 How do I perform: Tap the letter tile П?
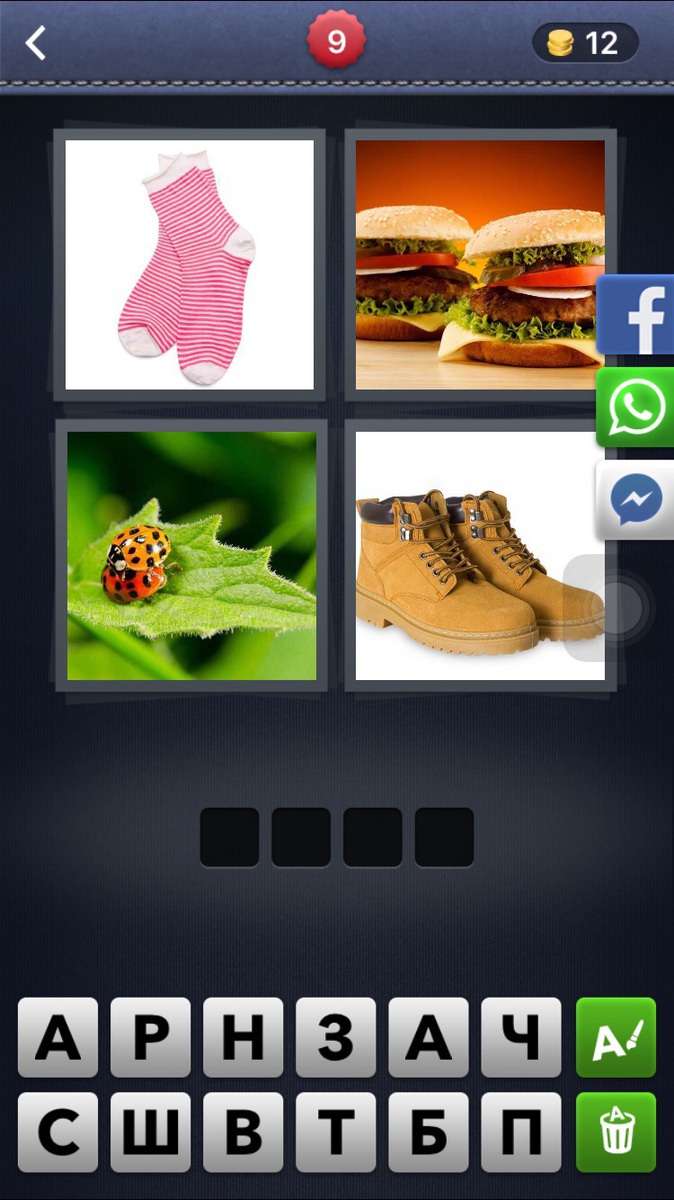pyautogui.click(x=521, y=1132)
